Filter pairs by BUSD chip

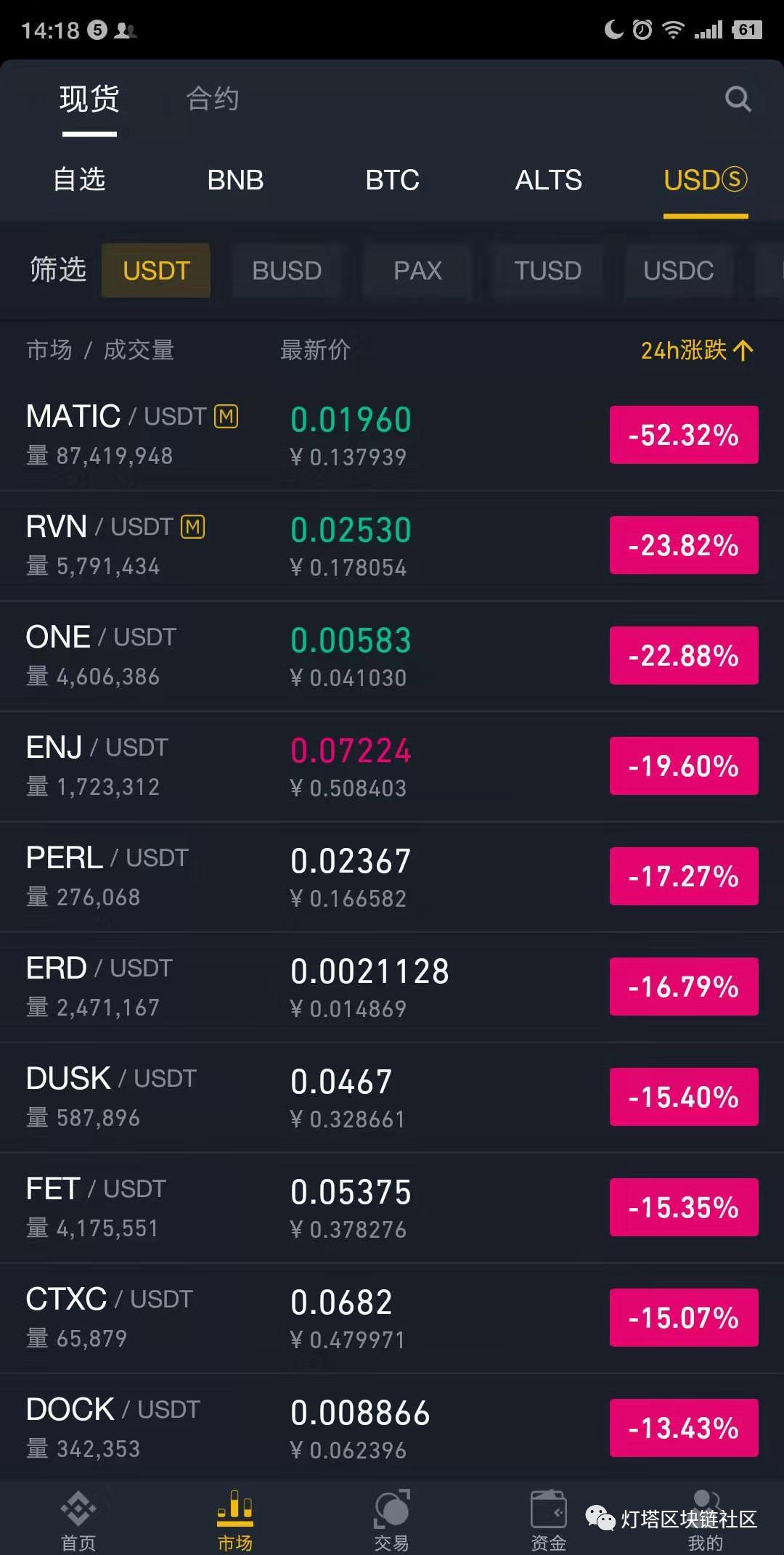click(x=287, y=271)
